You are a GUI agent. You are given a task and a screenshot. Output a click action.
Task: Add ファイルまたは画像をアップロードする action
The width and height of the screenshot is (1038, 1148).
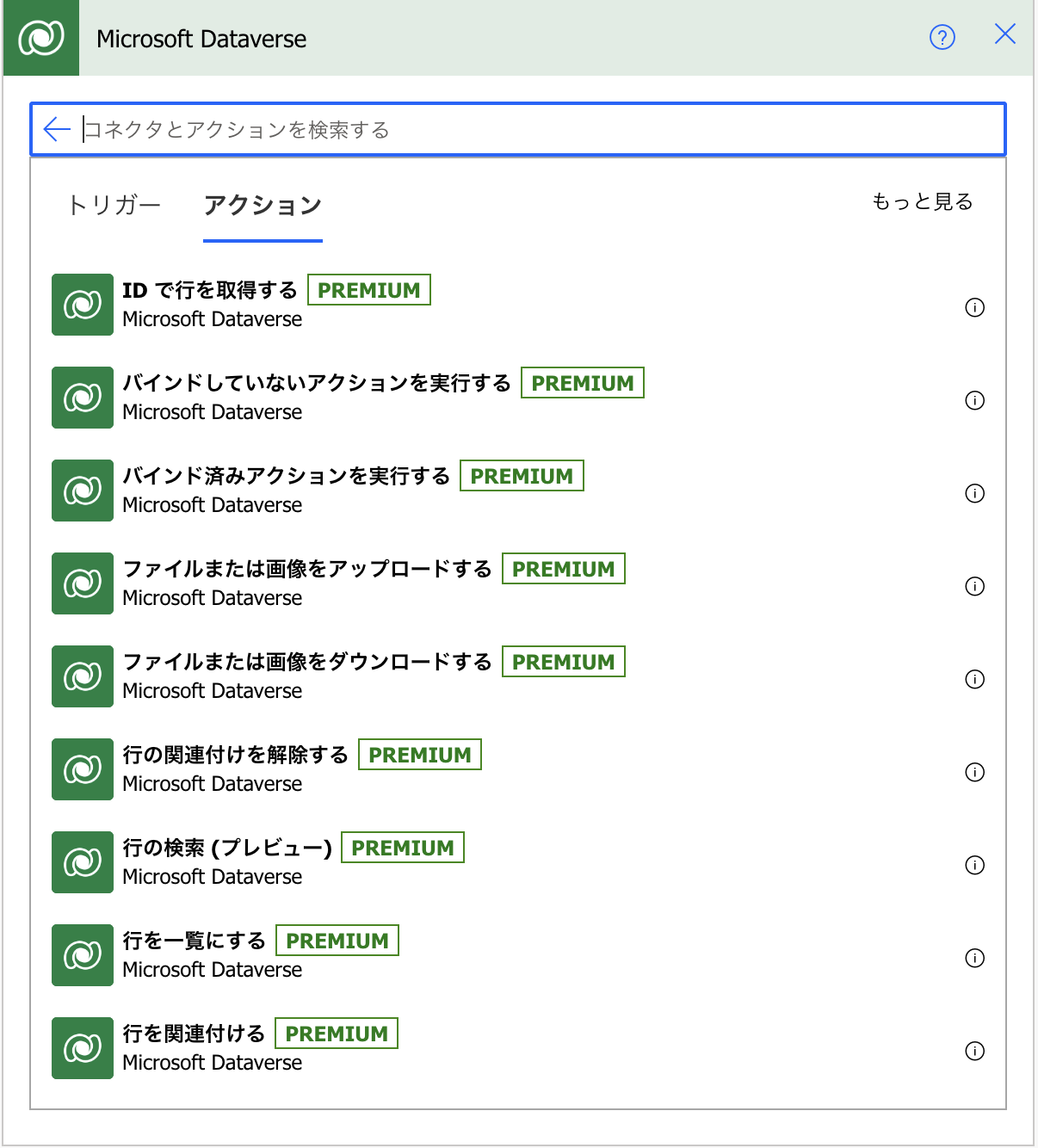click(307, 570)
